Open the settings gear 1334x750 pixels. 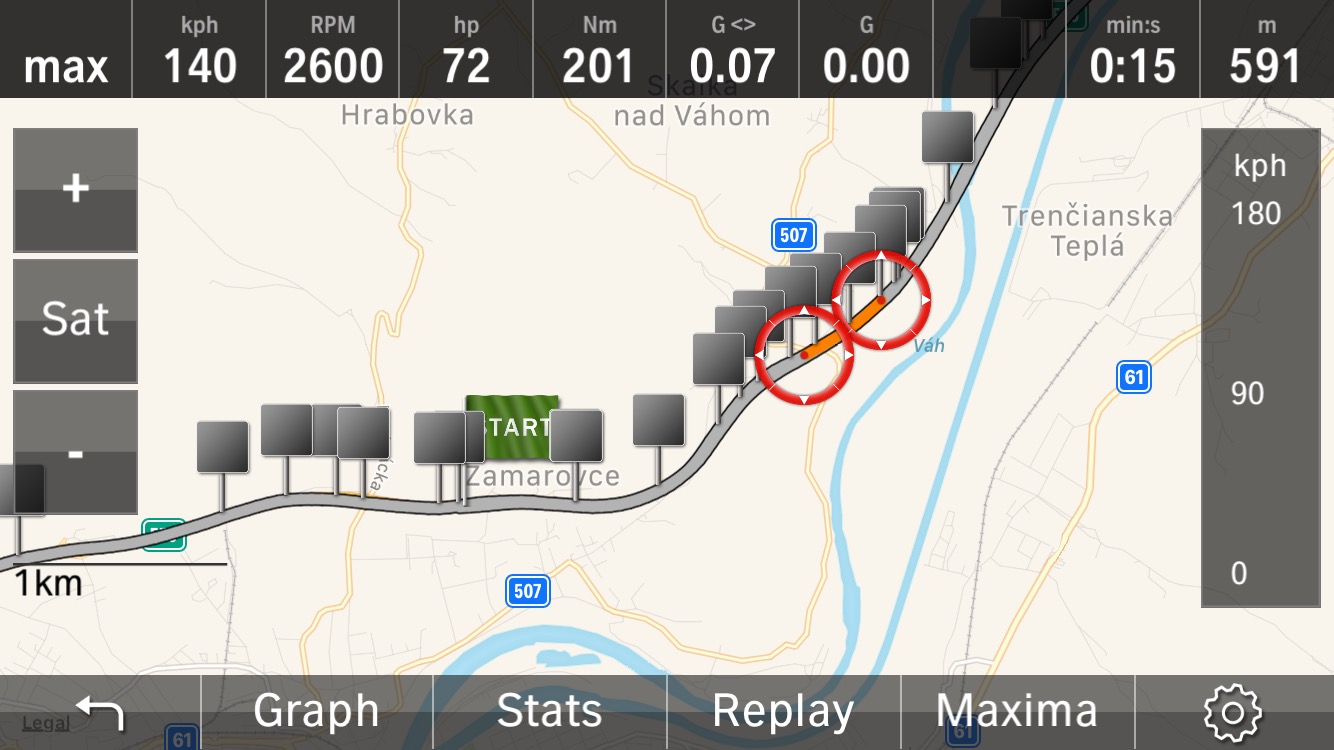1232,712
